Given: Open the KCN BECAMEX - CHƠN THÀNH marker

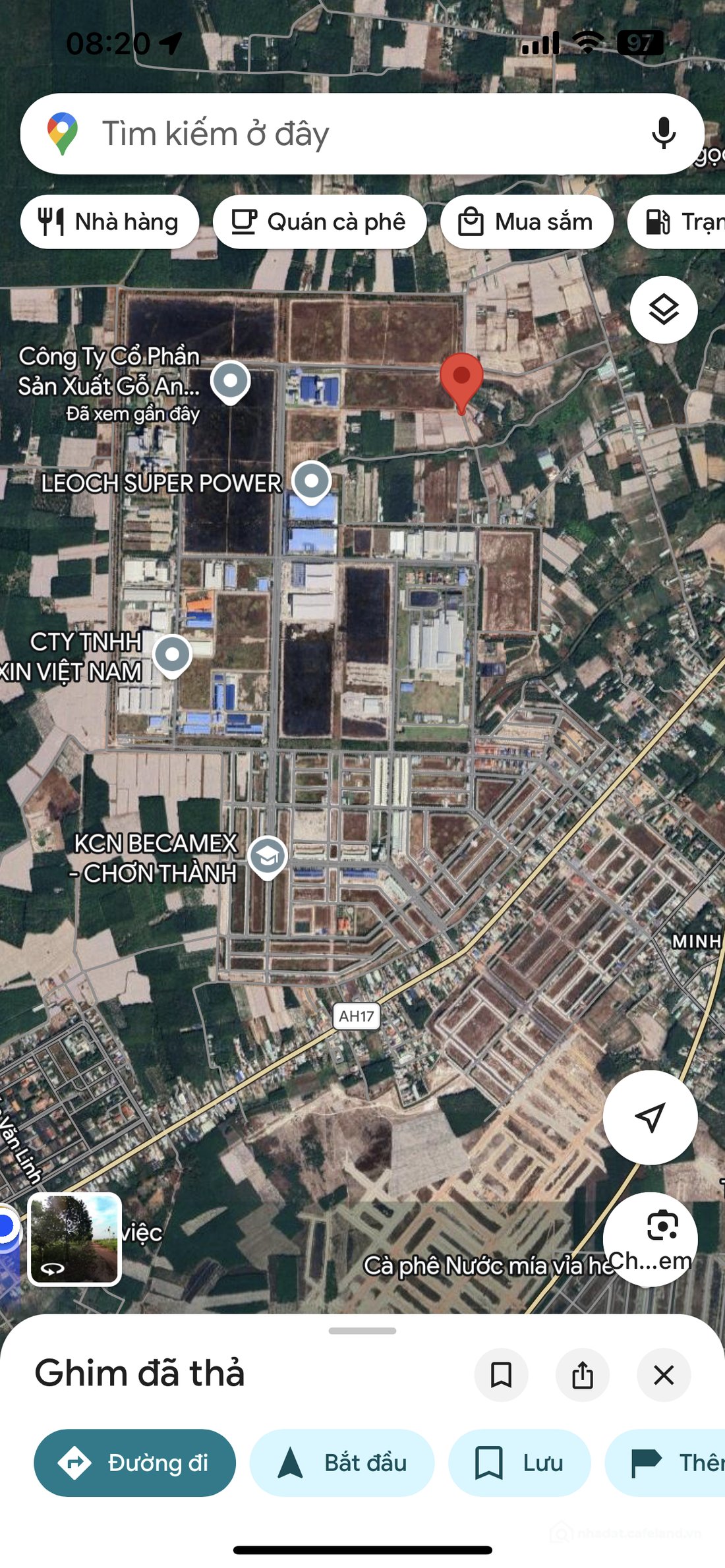Looking at the screenshot, I should [267, 856].
